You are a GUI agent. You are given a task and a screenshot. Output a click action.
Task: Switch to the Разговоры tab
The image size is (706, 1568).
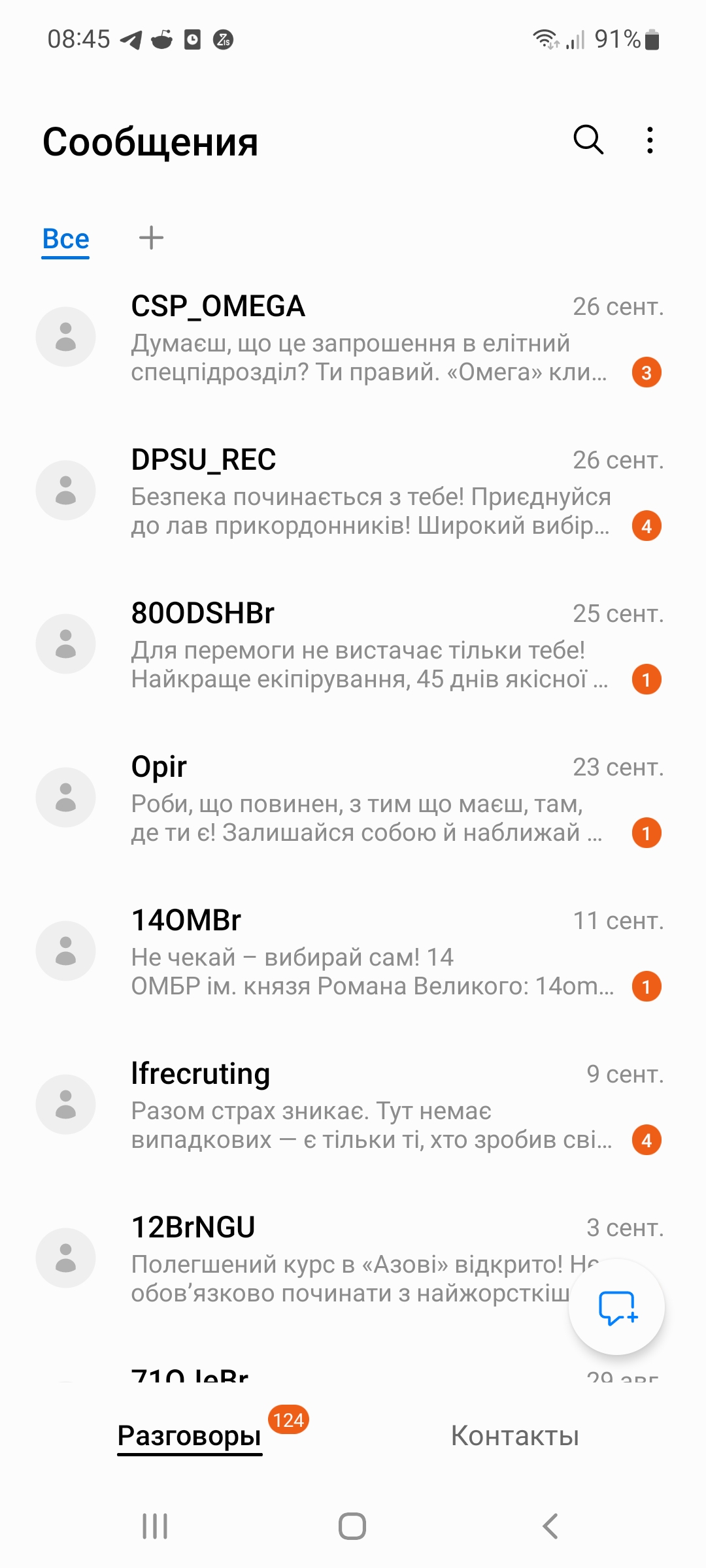coord(190,1436)
